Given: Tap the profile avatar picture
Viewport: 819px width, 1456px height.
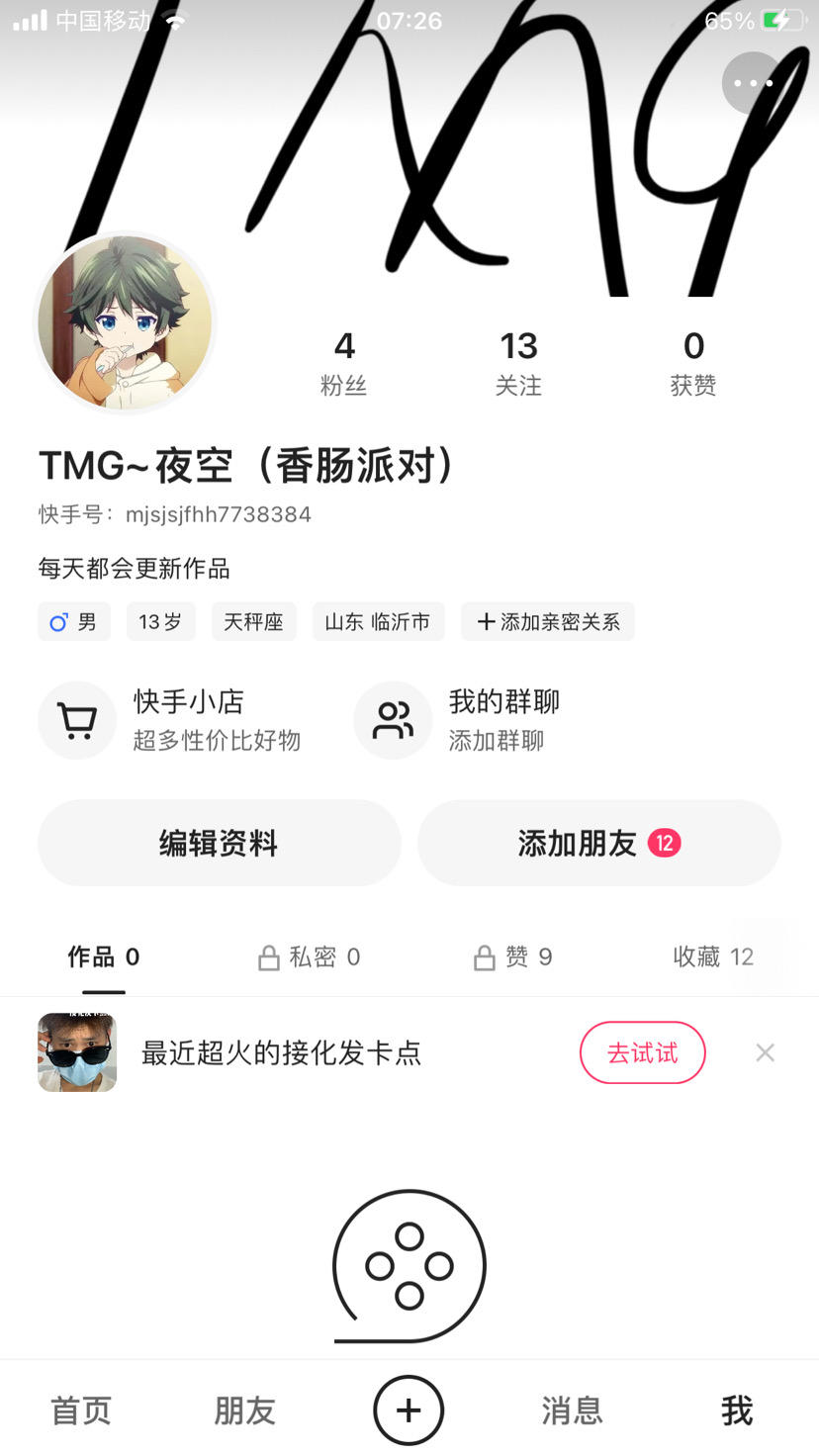Looking at the screenshot, I should (125, 322).
